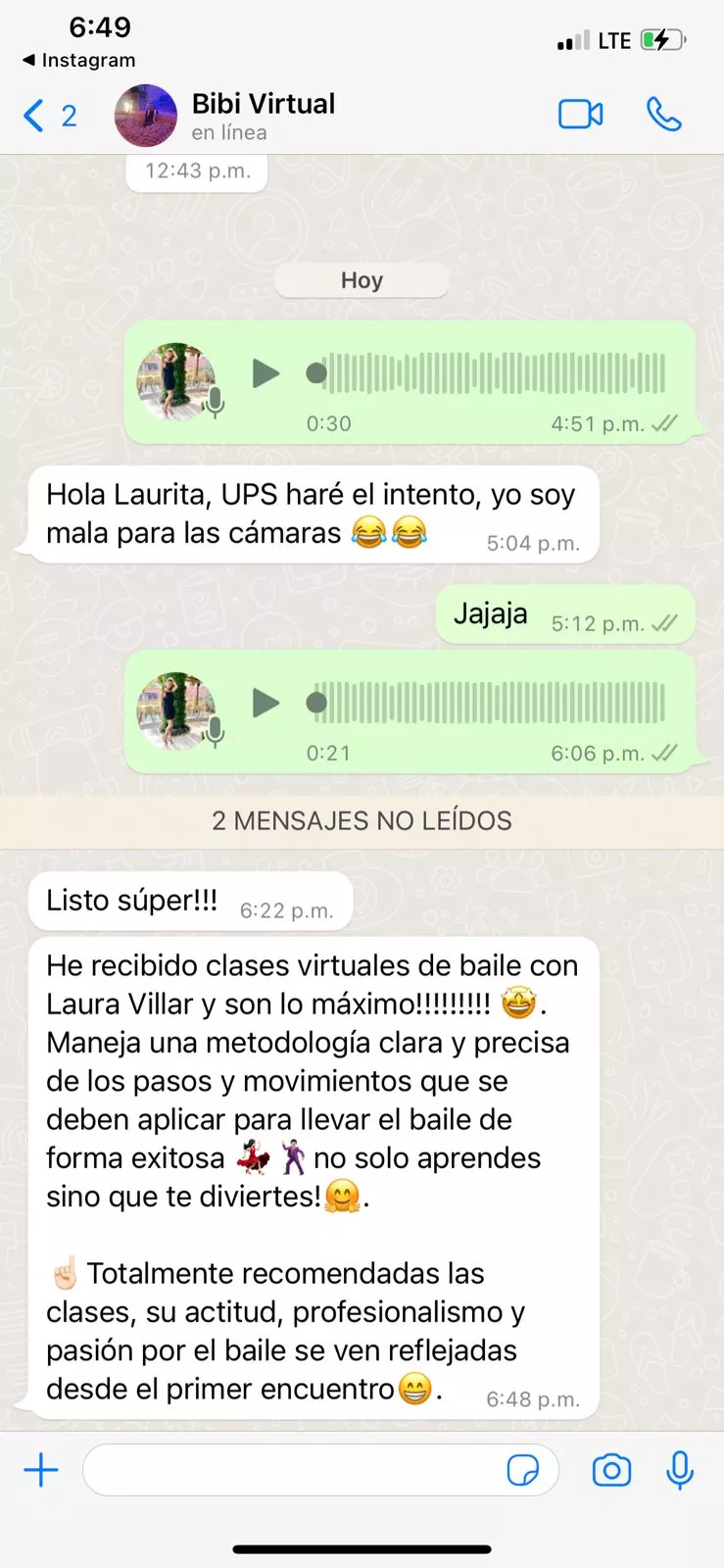Image resolution: width=724 pixels, height=1568 pixels.
Task: Open Bibi Virtual contact info
Action: click(x=264, y=116)
